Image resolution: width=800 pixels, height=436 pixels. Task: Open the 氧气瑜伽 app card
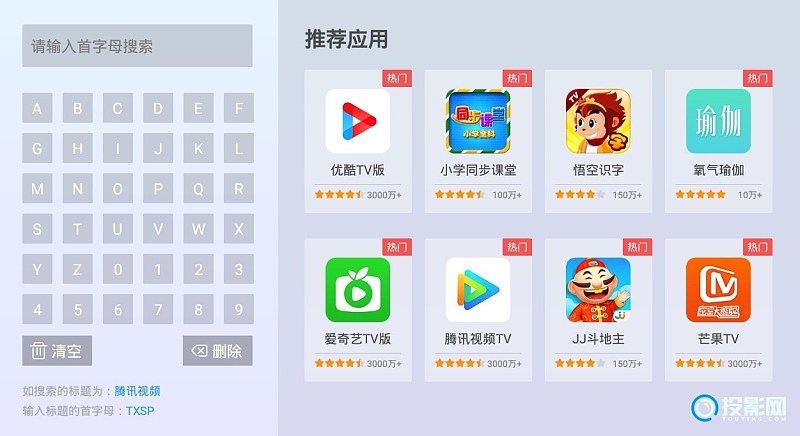click(718, 141)
